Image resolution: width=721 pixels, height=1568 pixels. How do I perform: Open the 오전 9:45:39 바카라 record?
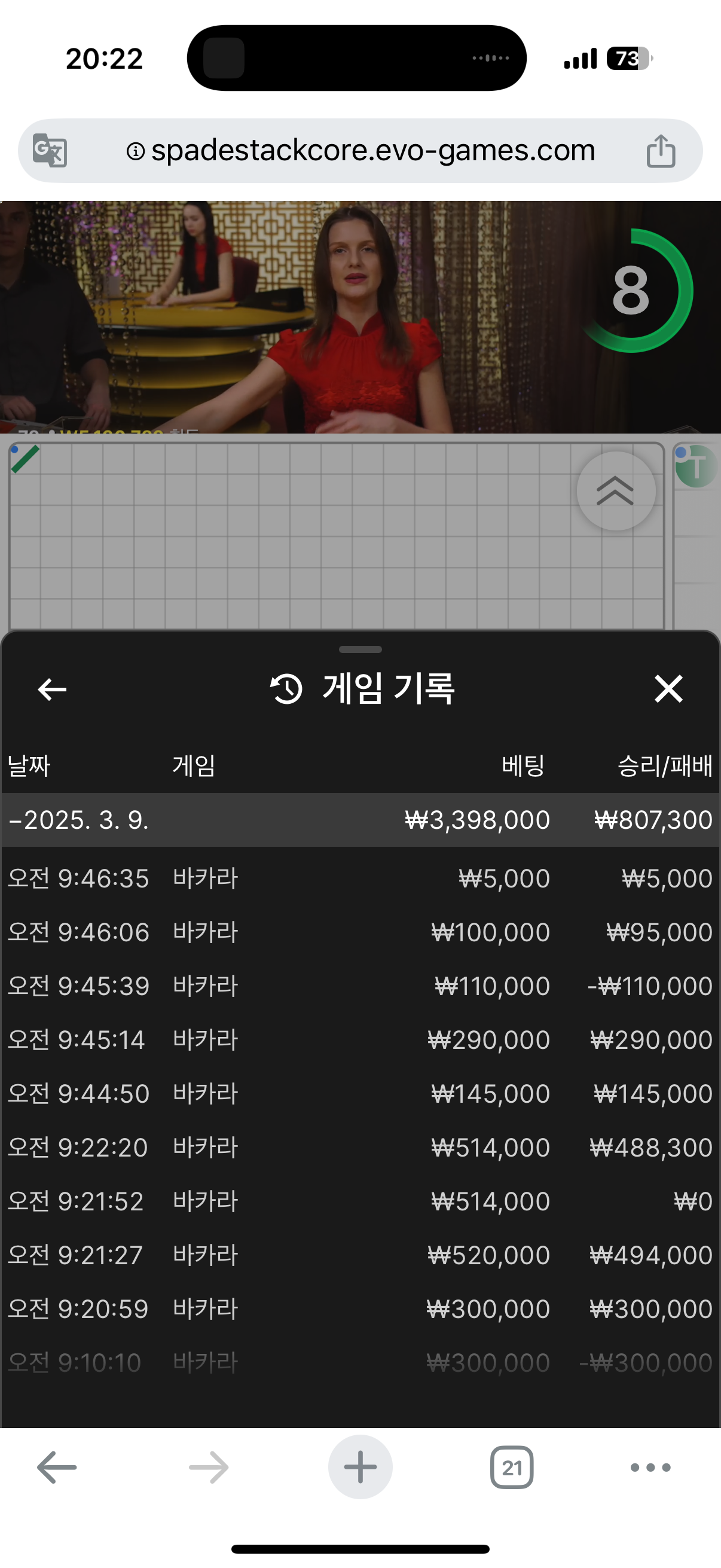click(360, 986)
